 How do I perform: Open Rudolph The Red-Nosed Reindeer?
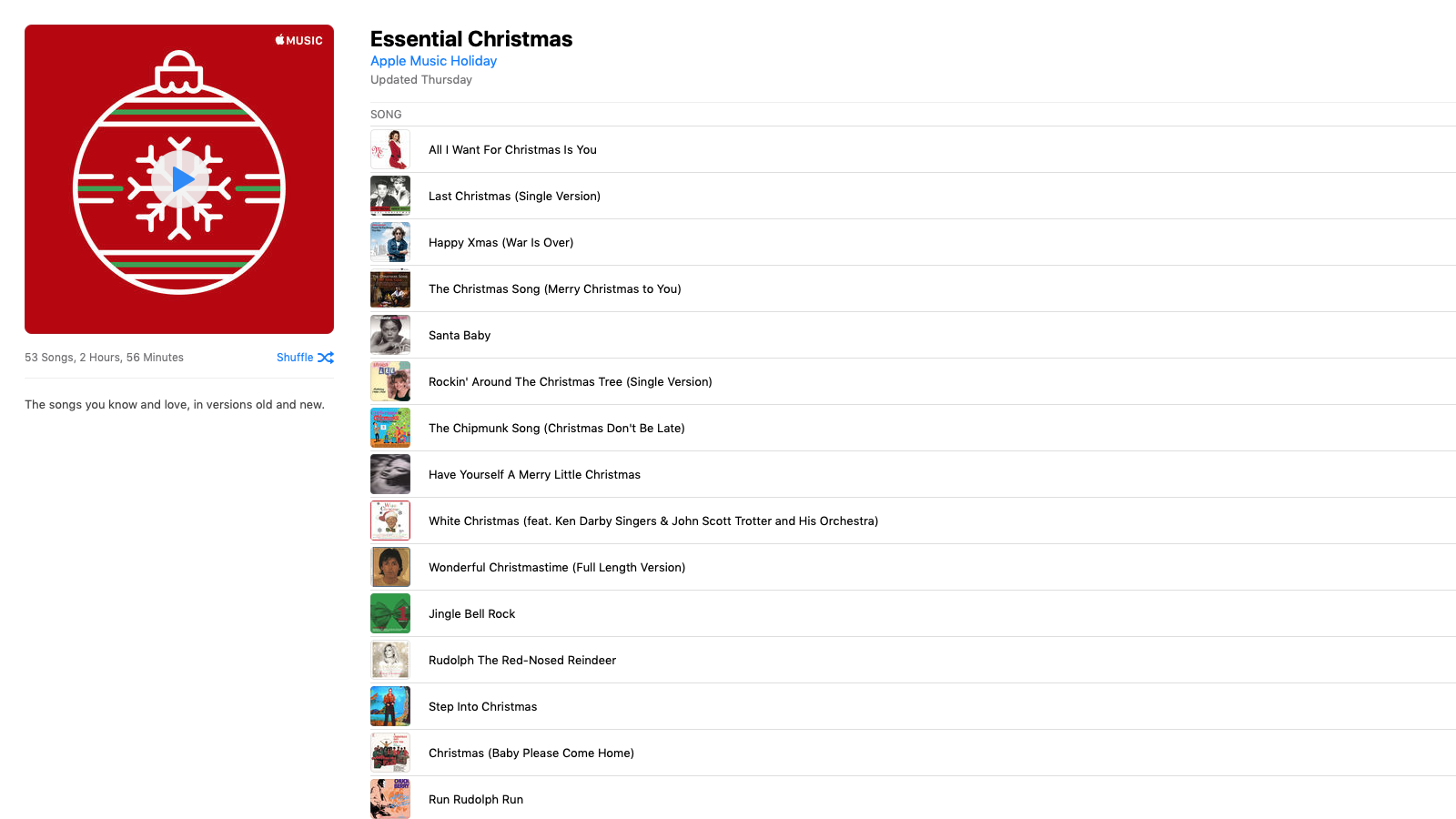521,661
